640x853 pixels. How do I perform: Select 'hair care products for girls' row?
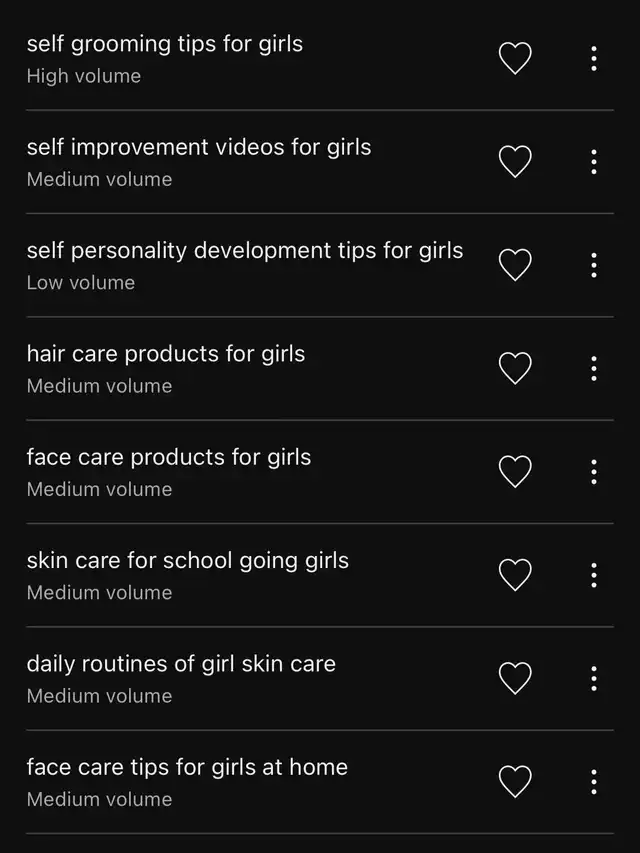coord(166,355)
